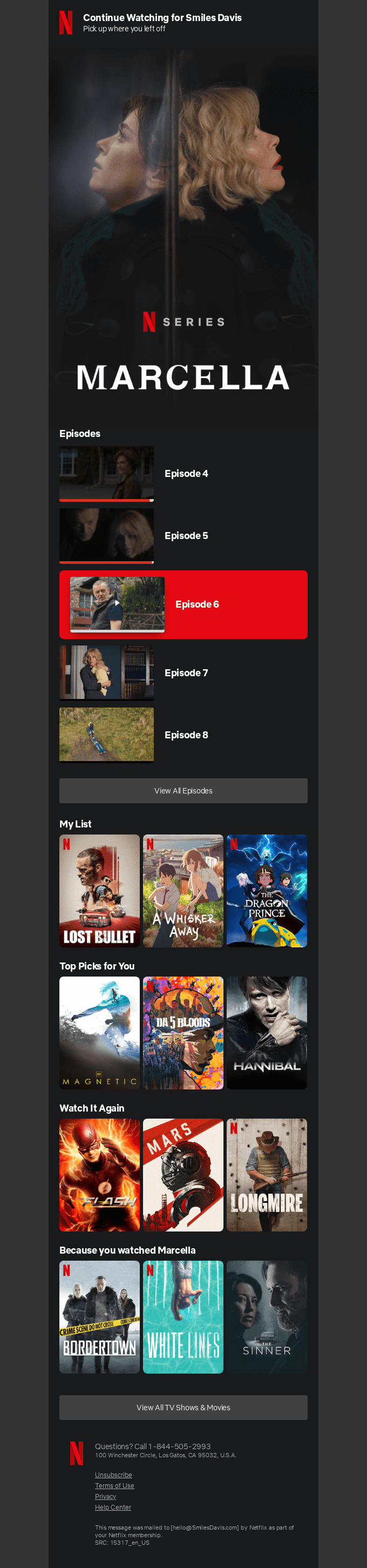Viewport: 367px width, 1568px height.
Task: Visit the Help Center link
Action: coord(113,1507)
